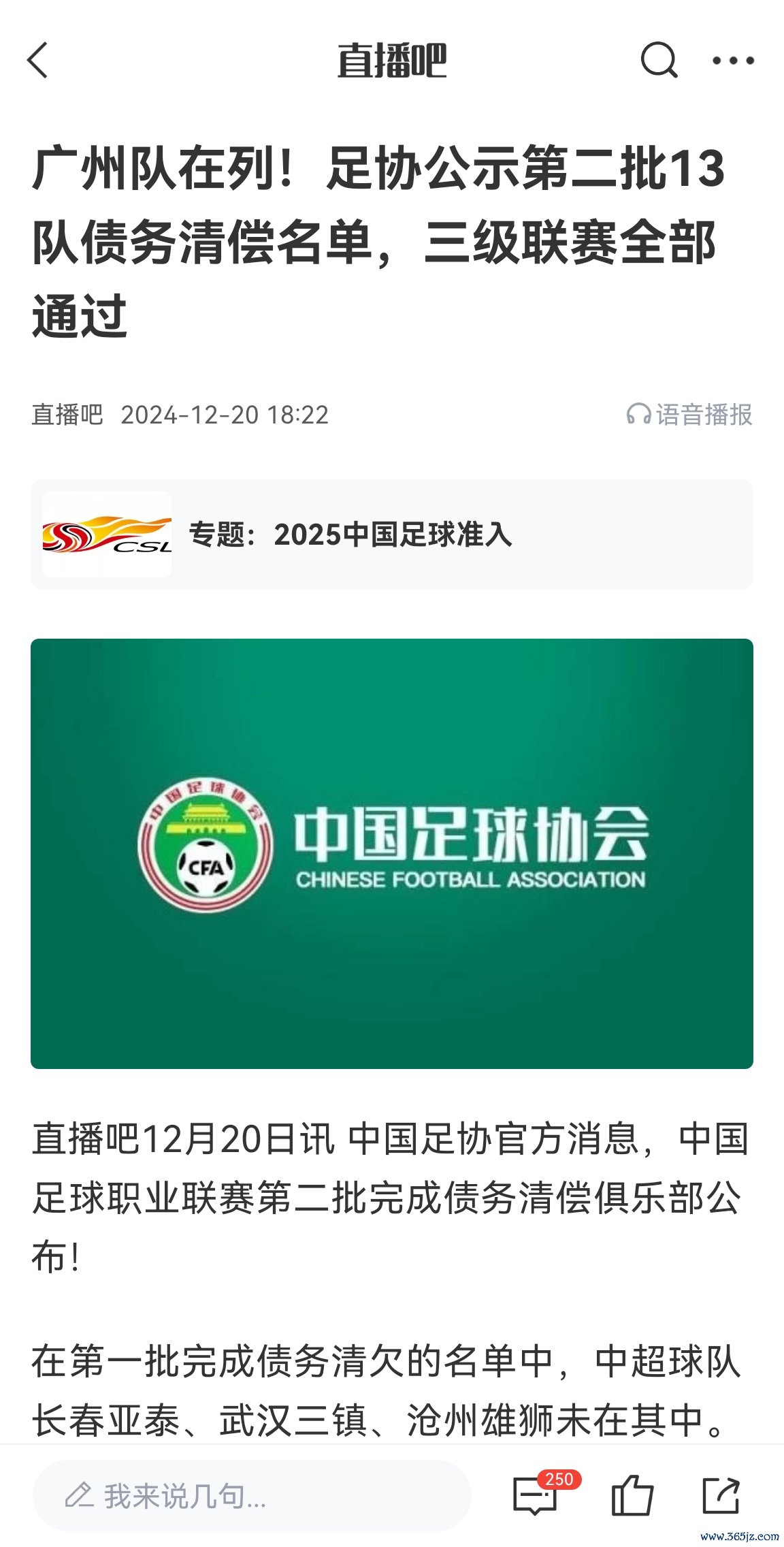Open the 2025中国足球准入 topic card
Image resolution: width=784 pixels, height=1547 pixels.
pos(391,535)
